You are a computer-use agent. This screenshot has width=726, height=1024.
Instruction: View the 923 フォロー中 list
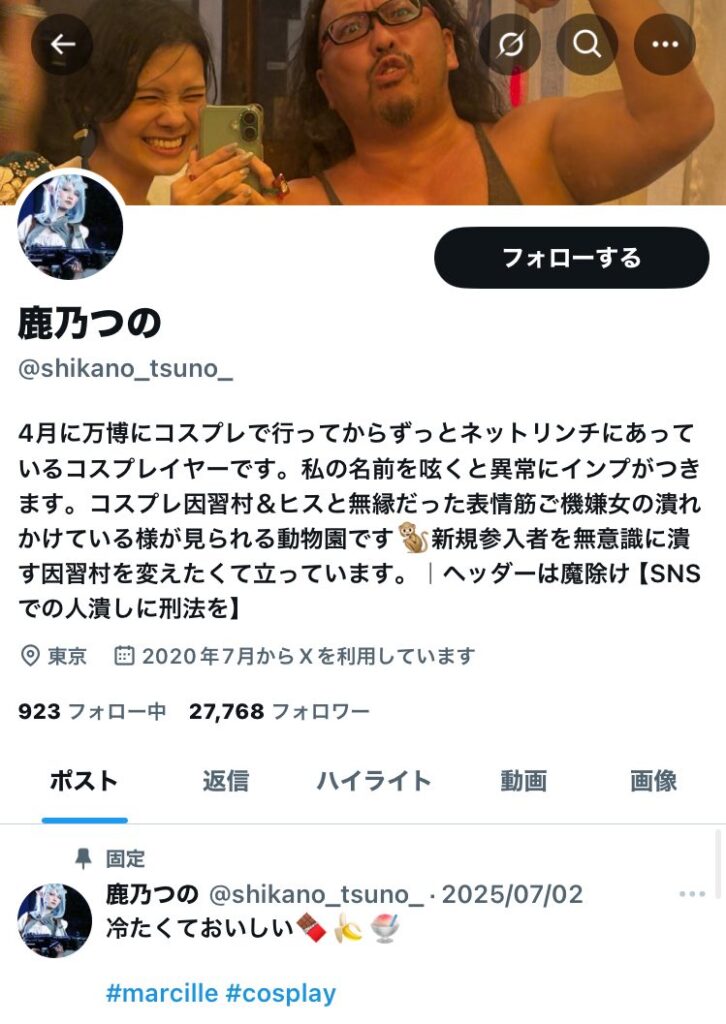pos(92,712)
